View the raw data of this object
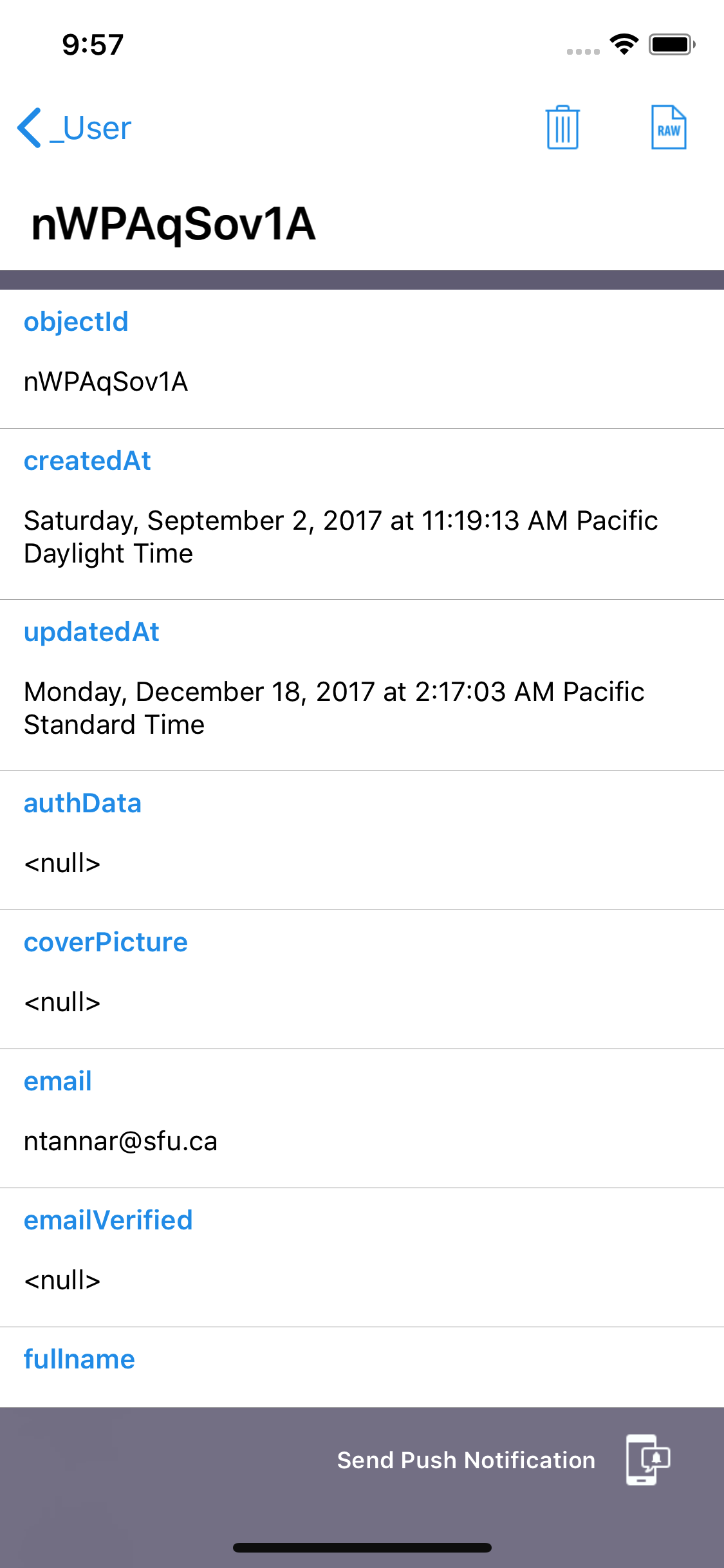This screenshot has height=1568, width=724. coord(668,127)
